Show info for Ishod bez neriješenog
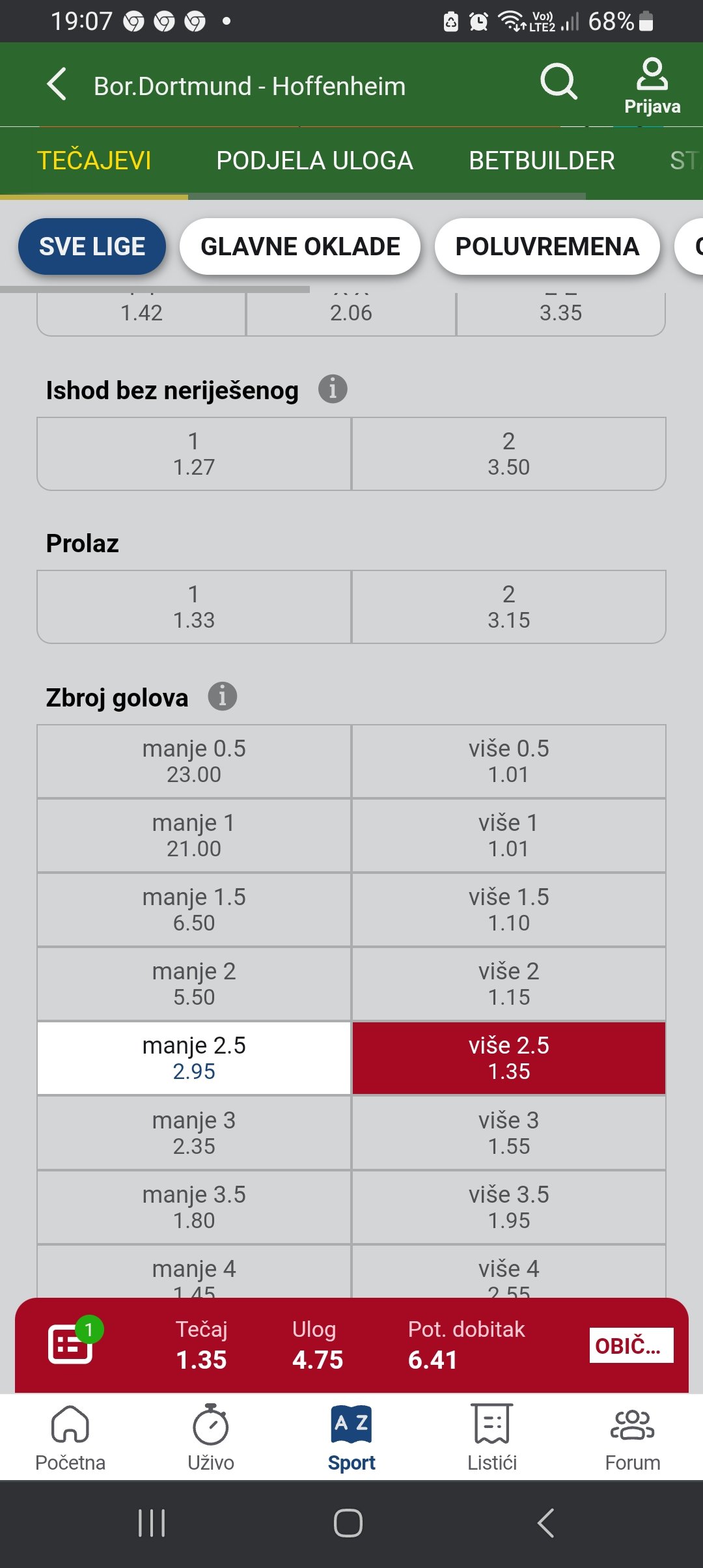Image resolution: width=703 pixels, height=1568 pixels. click(333, 389)
